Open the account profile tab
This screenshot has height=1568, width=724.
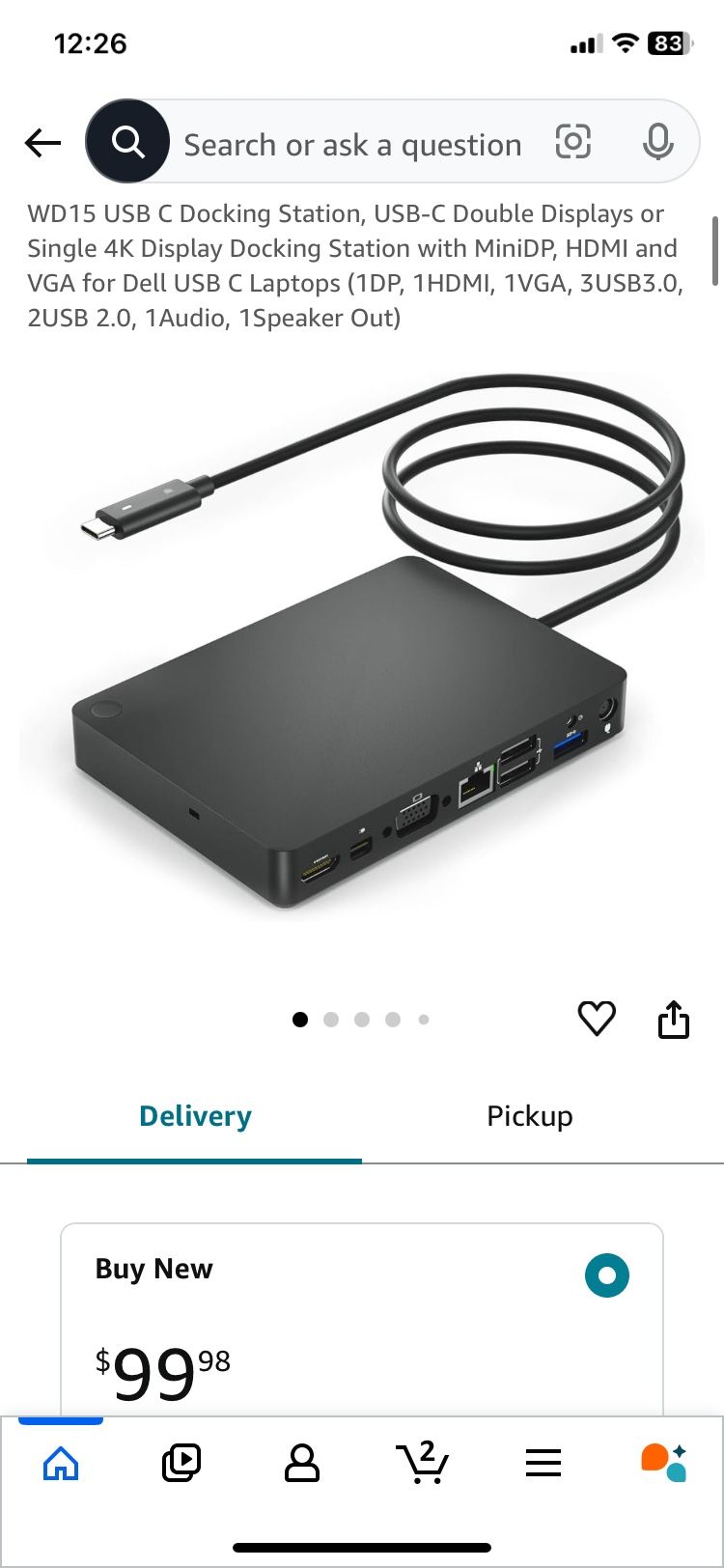pos(301,1463)
